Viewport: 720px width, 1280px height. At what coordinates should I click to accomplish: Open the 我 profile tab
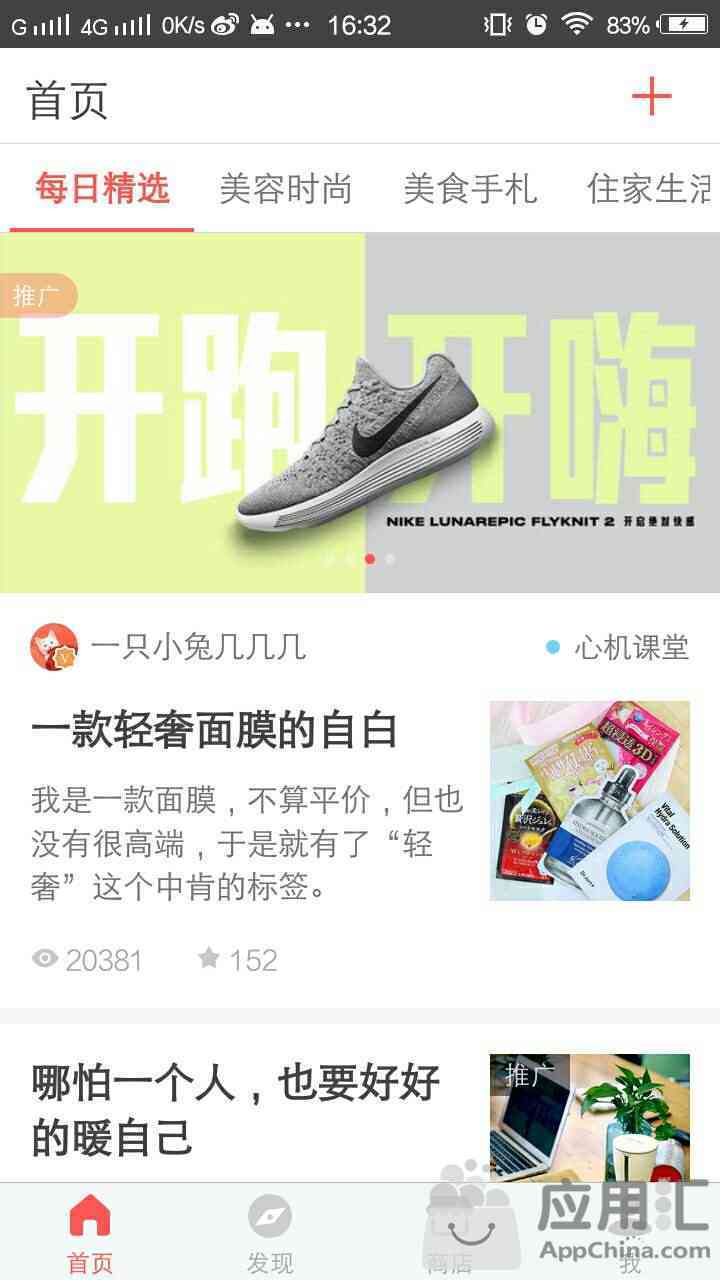click(630, 1232)
